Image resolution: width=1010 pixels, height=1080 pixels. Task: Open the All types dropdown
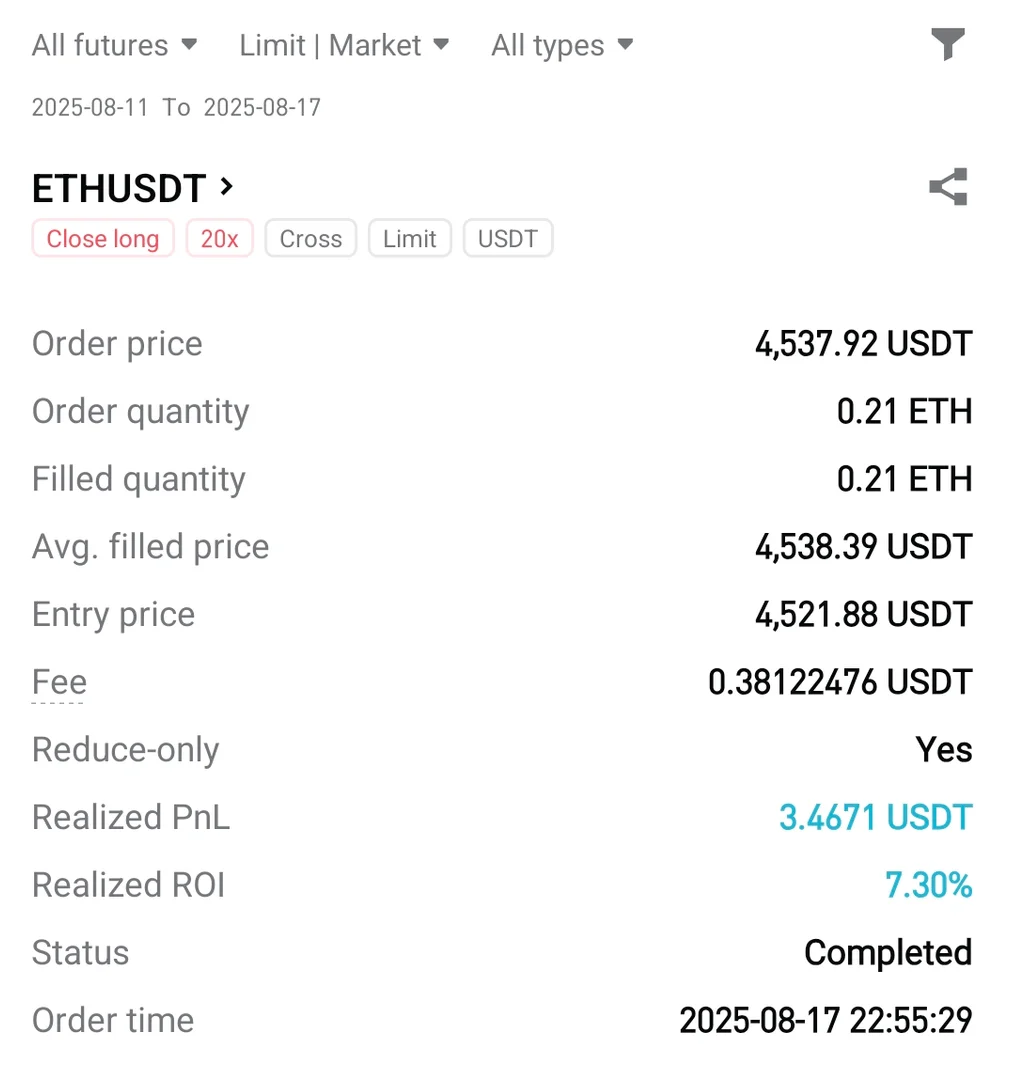pos(562,46)
